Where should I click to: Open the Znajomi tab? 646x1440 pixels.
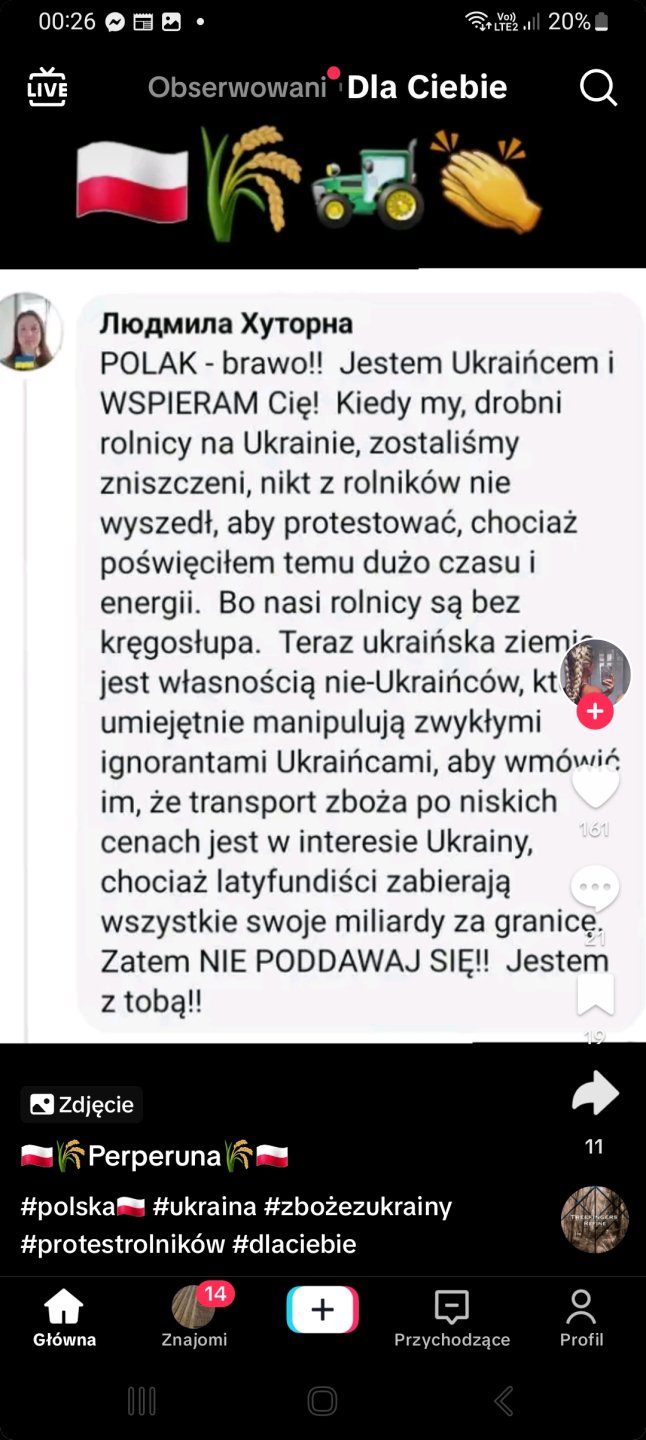[x=194, y=1318]
